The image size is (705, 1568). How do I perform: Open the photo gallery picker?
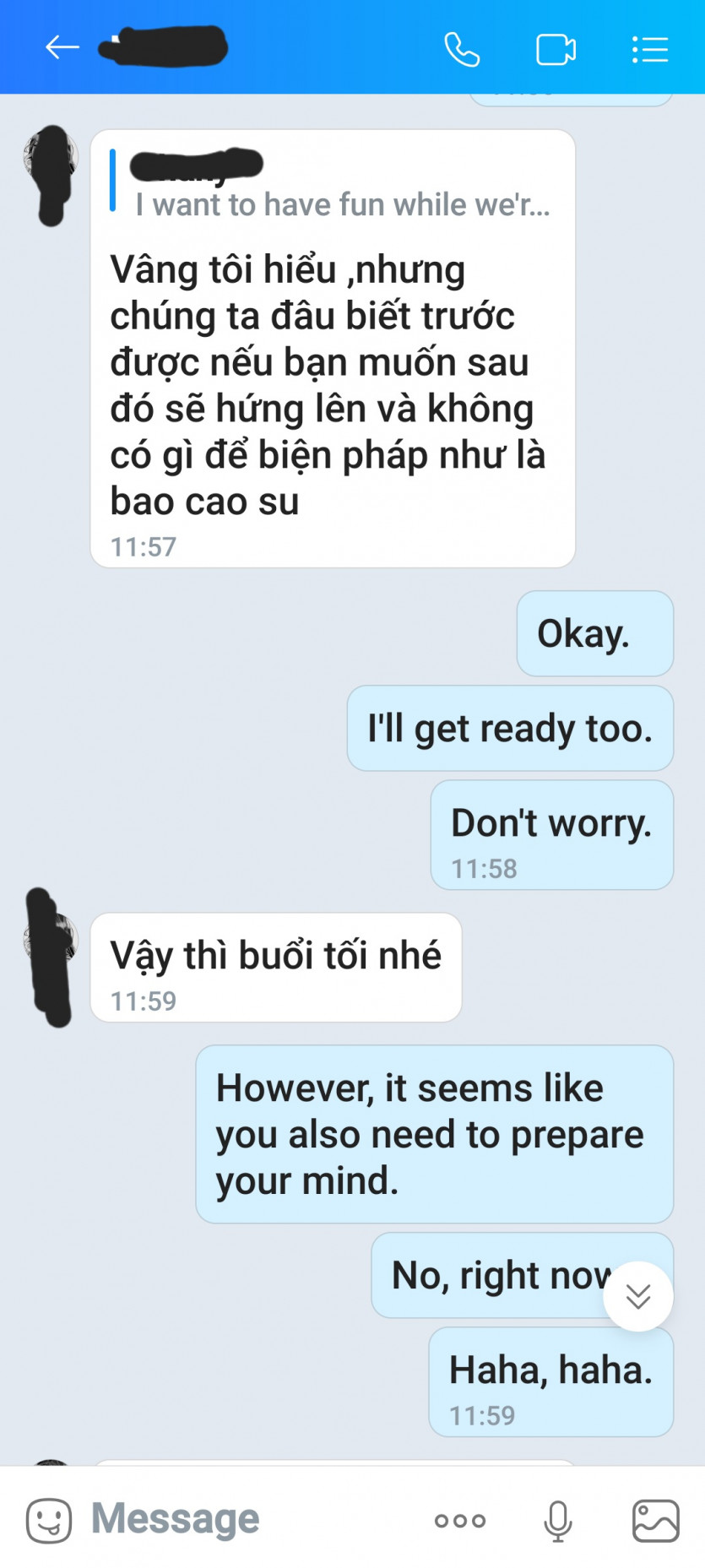tap(656, 1521)
